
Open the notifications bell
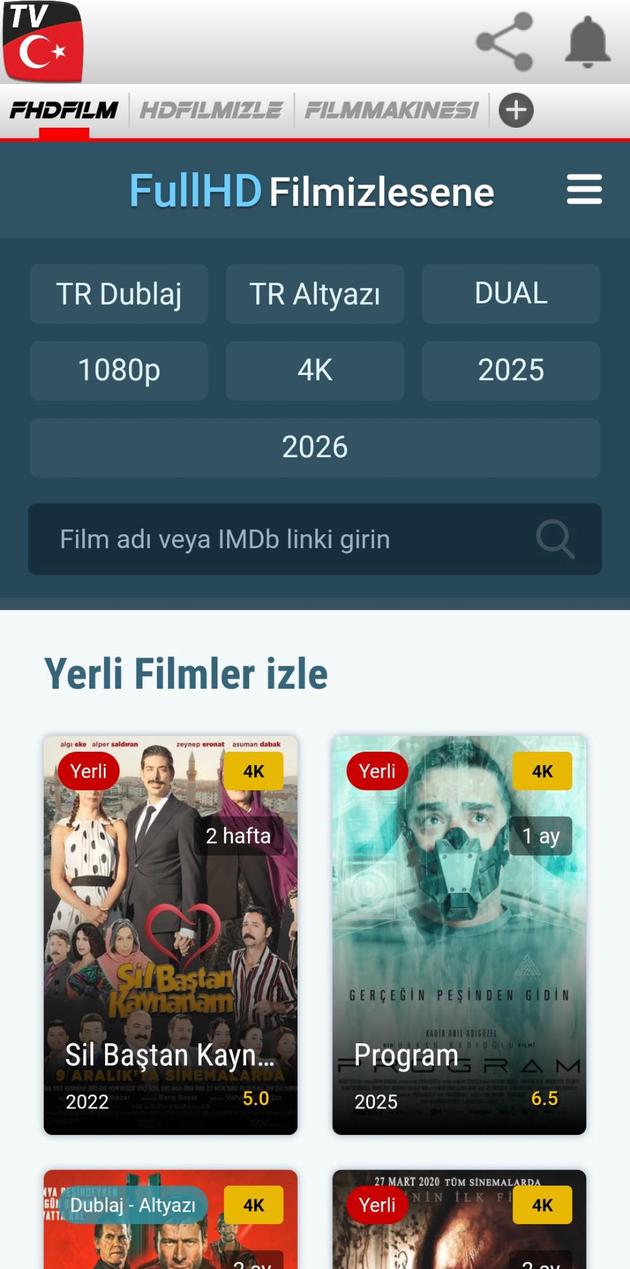[x=588, y=42]
